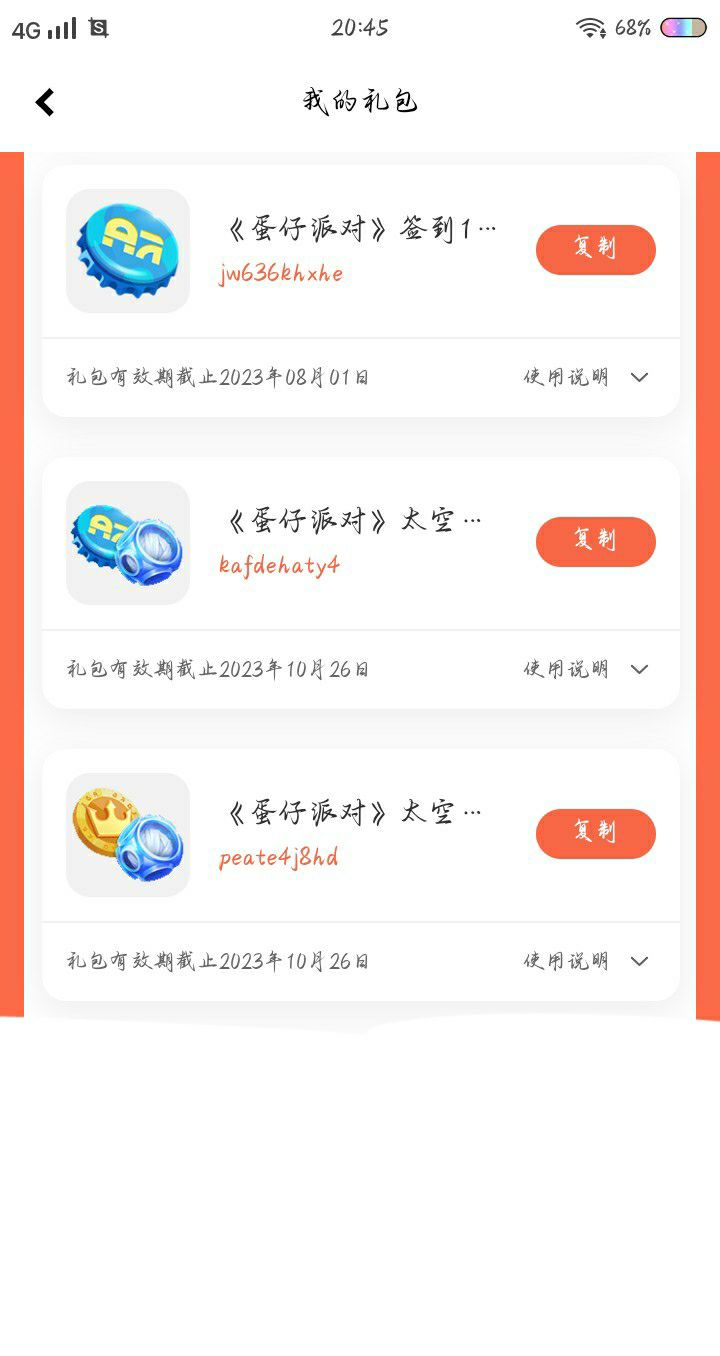Expand 使用说明 under code peate4j8hd
This screenshot has height=1356, width=720.
[586, 961]
